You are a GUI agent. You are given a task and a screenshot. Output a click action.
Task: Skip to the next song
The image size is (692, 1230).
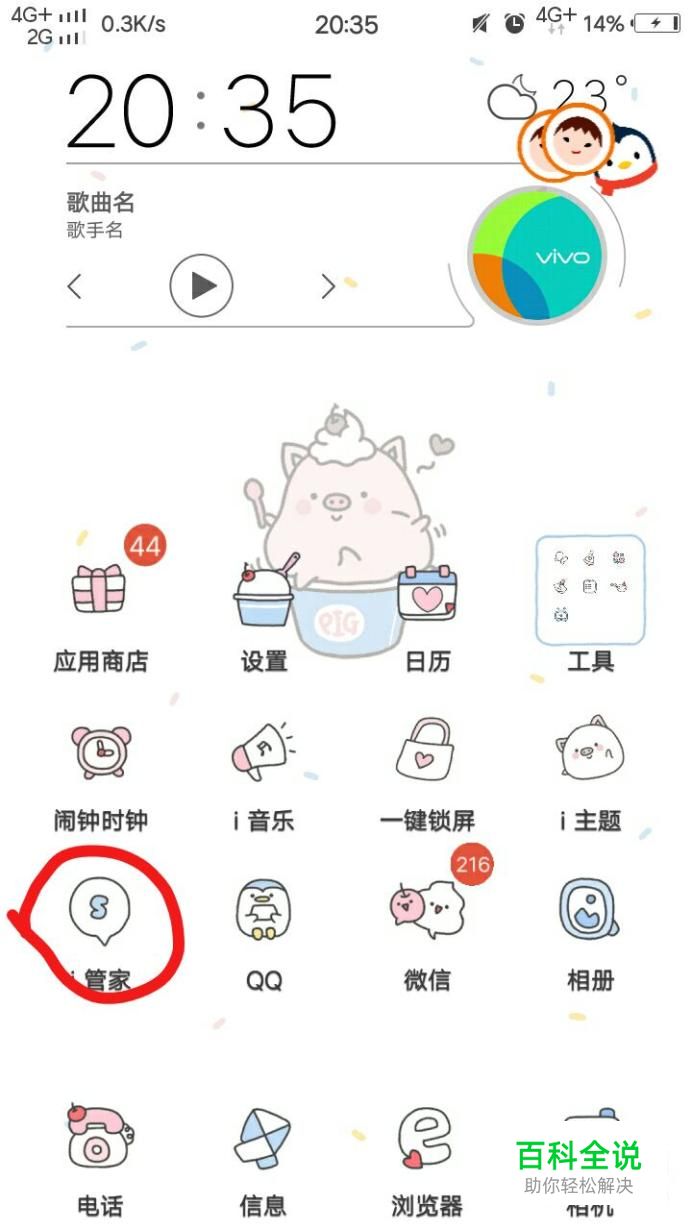(328, 287)
